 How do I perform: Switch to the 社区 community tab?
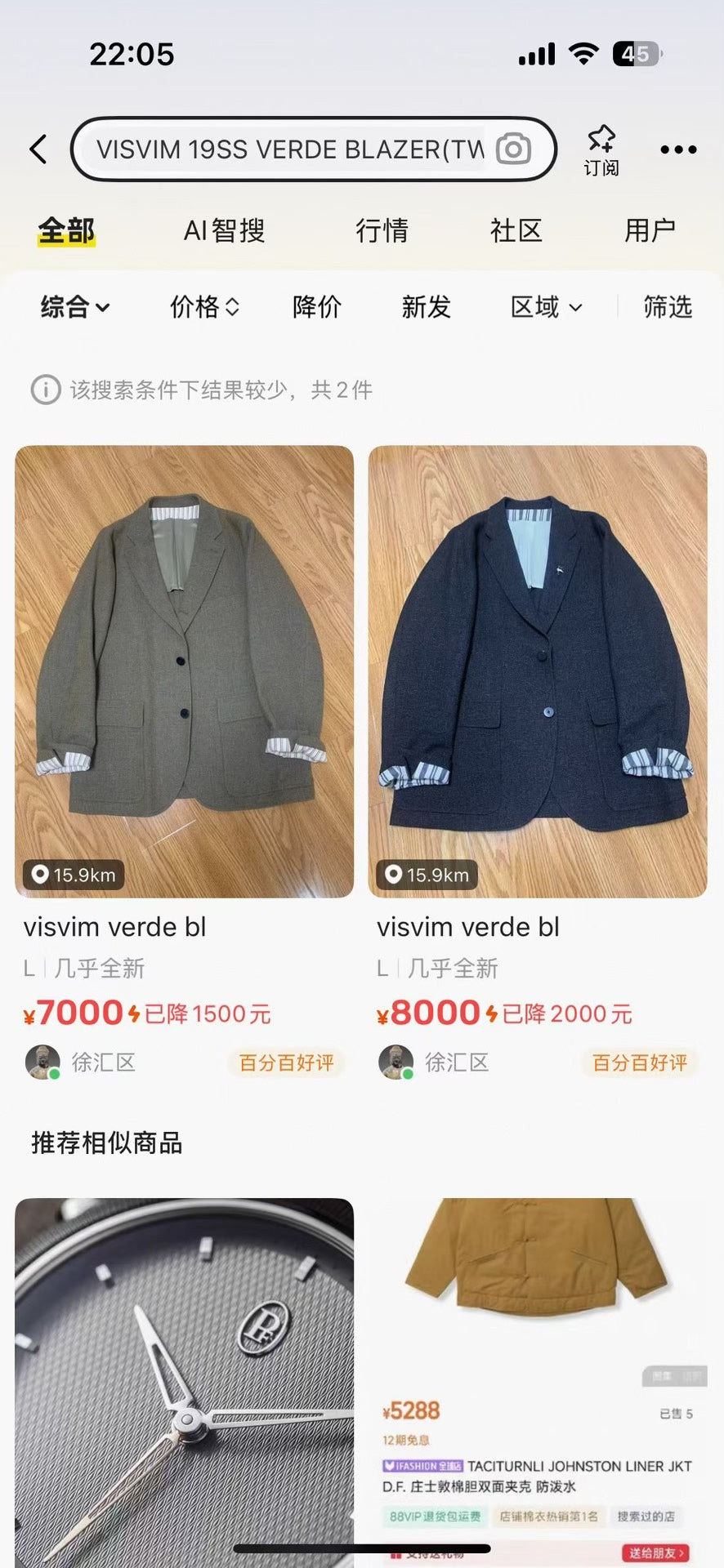(516, 231)
